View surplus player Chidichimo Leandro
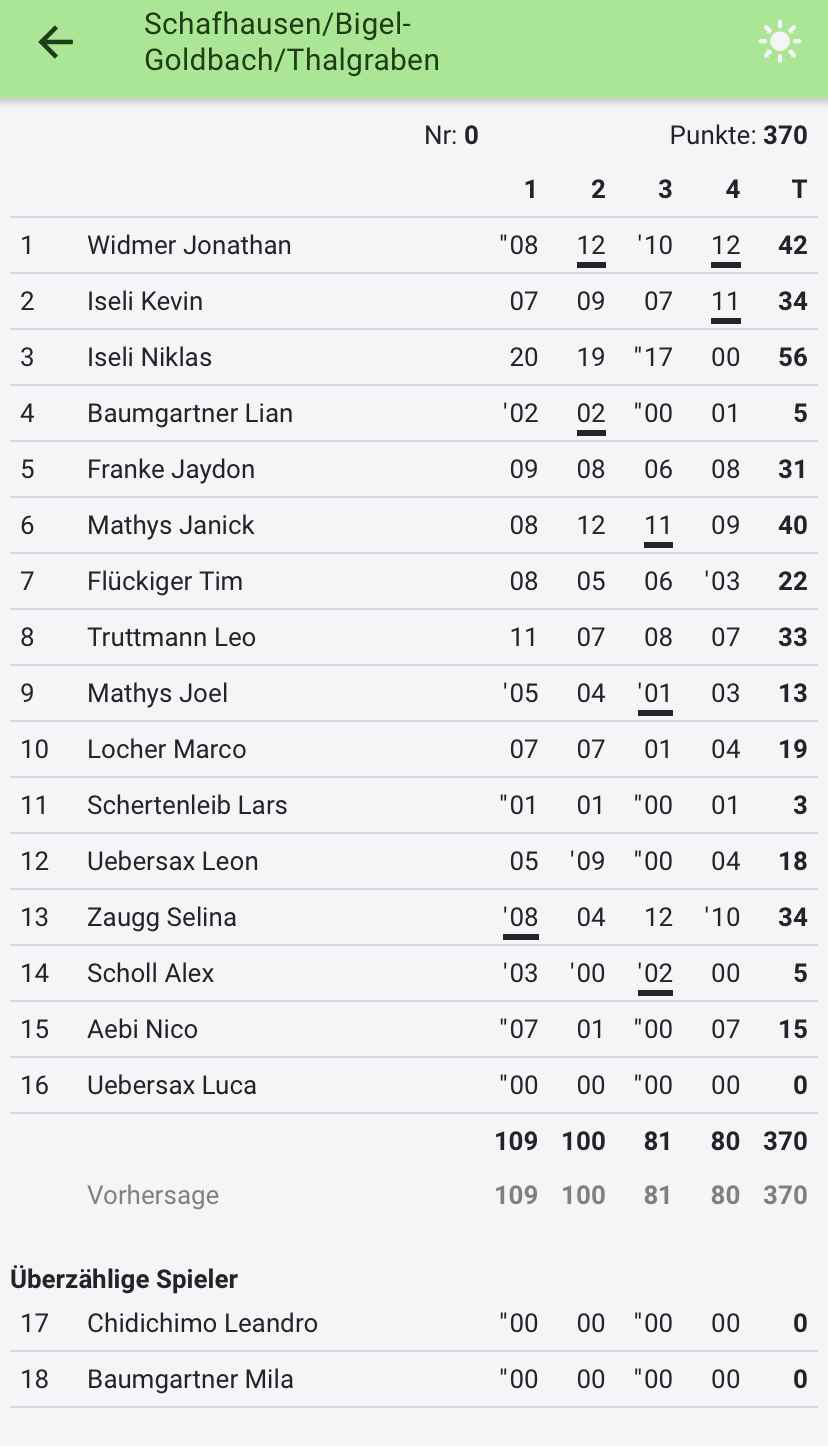Screen dimensions: 828x1446 coord(414,1323)
